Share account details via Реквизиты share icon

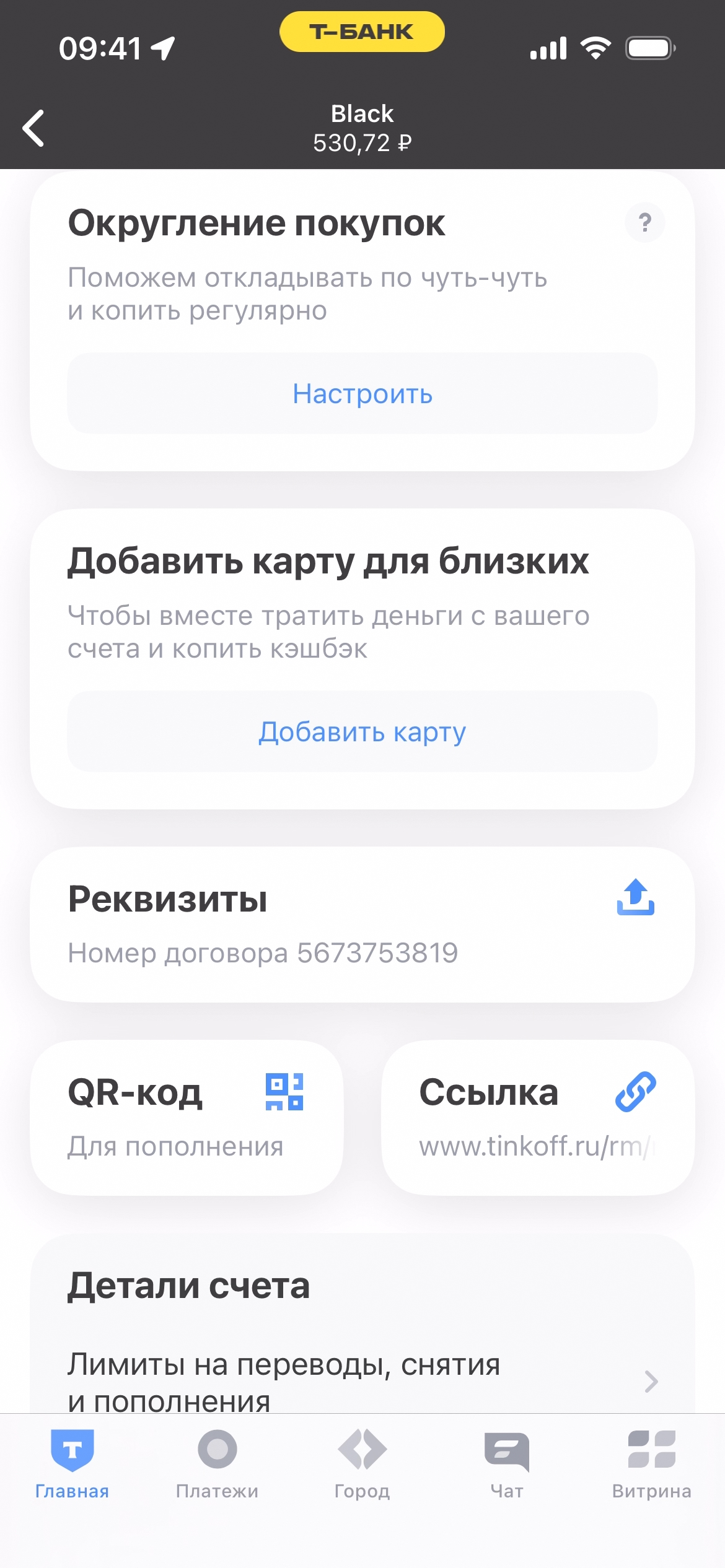(x=635, y=897)
